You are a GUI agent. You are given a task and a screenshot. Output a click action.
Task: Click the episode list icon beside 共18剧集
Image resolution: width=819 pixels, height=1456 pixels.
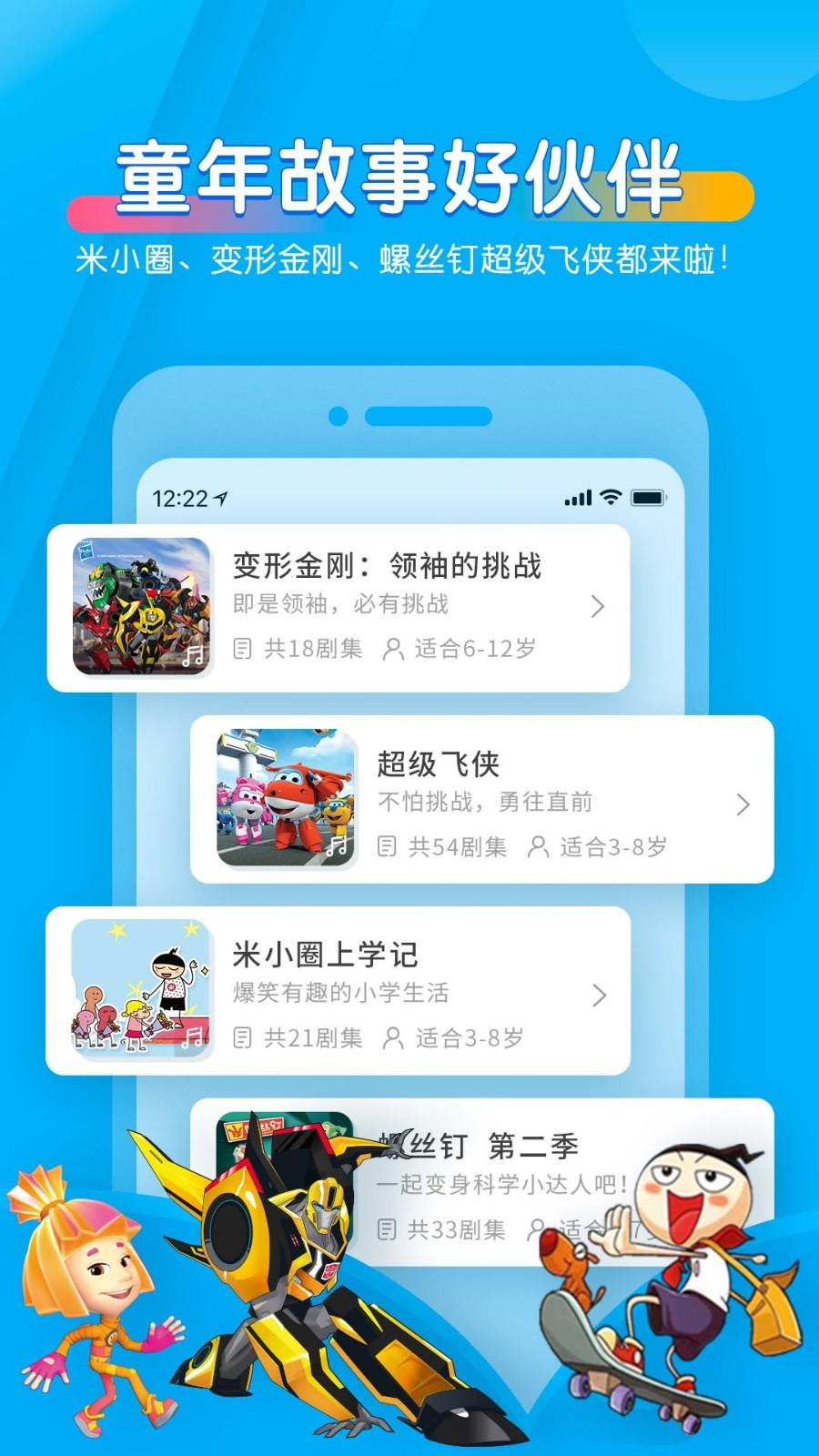pyautogui.click(x=242, y=650)
